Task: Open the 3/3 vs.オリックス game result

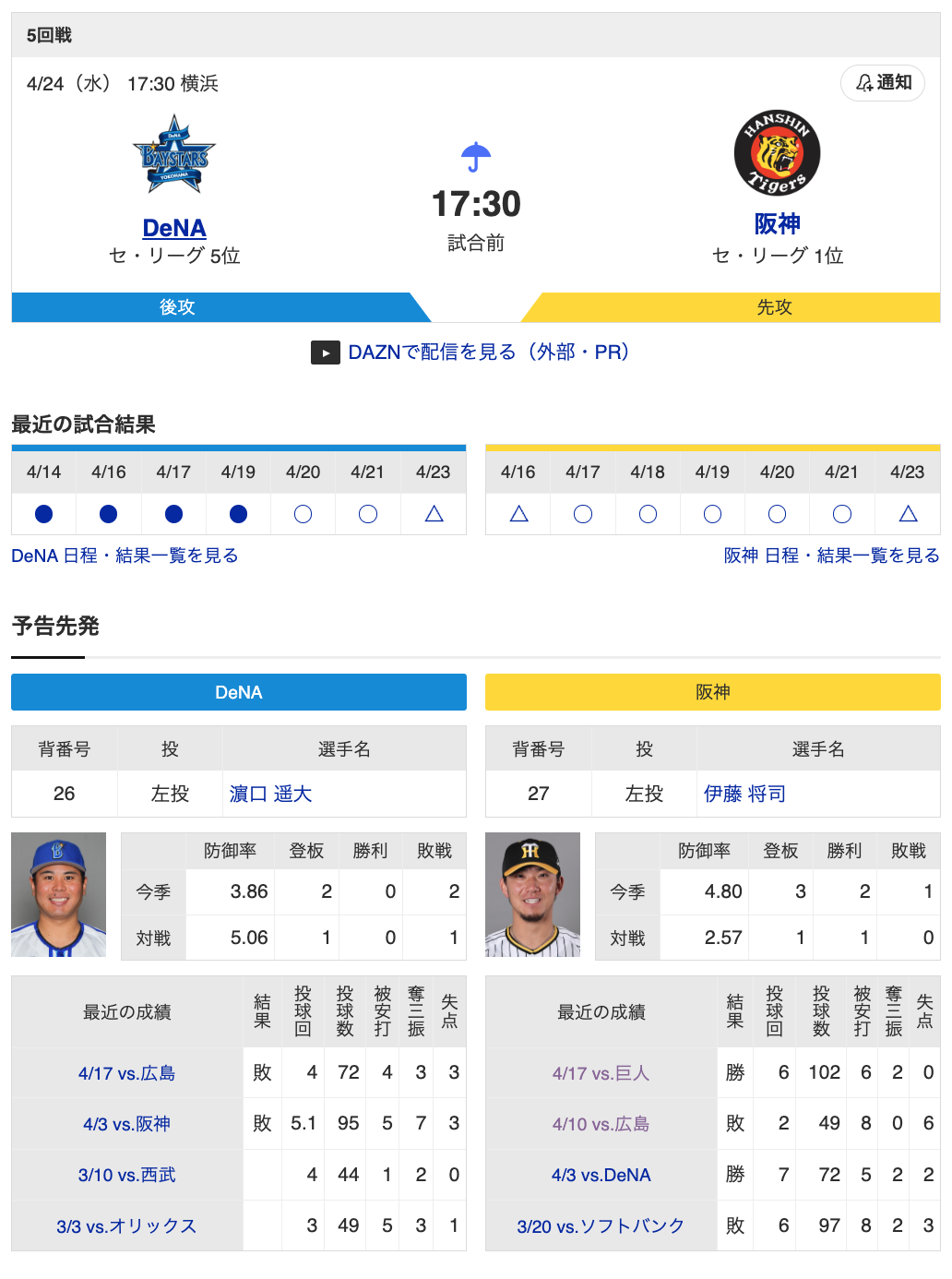Action: [x=127, y=1226]
